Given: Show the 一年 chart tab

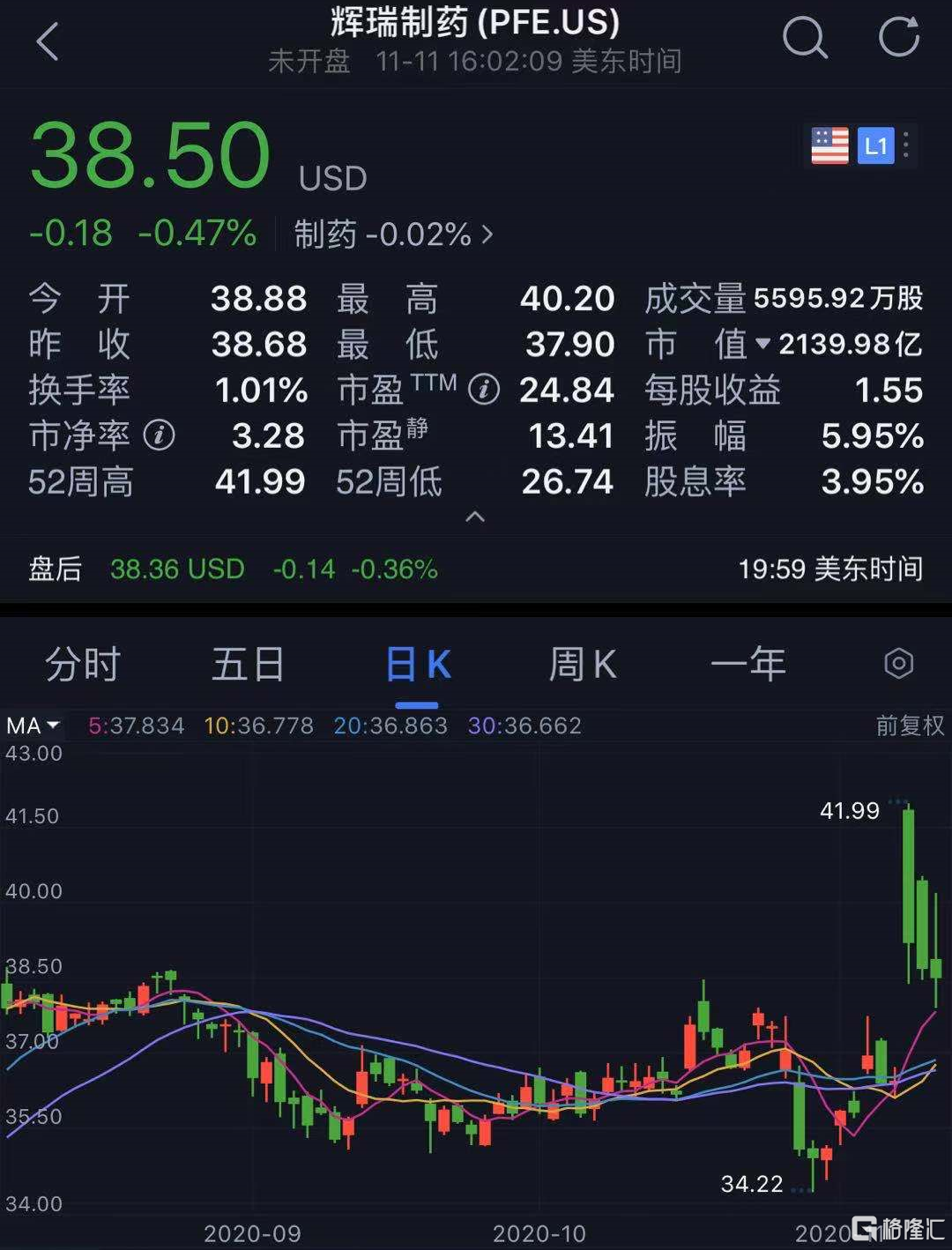Looking at the screenshot, I should click(x=747, y=664).
